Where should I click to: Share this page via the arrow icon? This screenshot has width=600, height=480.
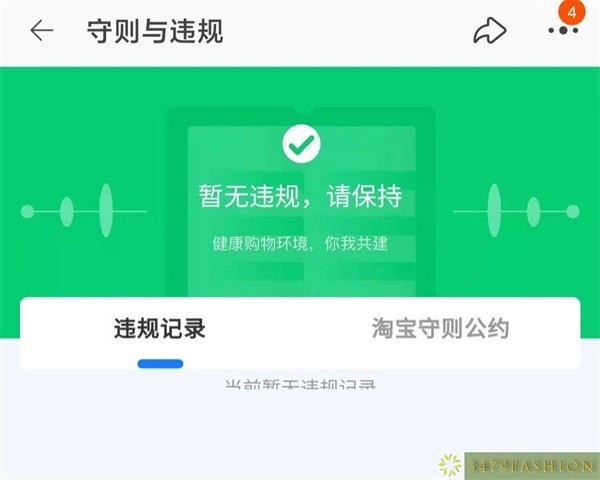click(x=489, y=31)
